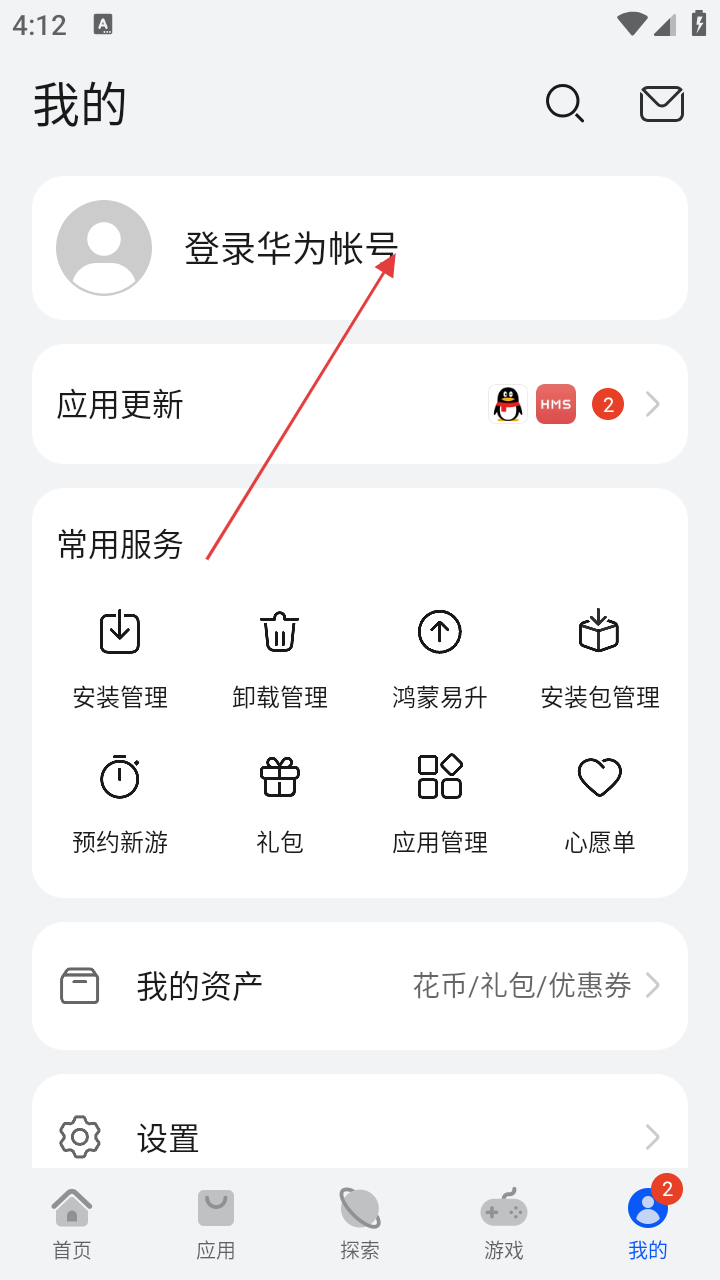Switch to the 应用 tab
Screen dimensions: 720x1280
point(216,1224)
